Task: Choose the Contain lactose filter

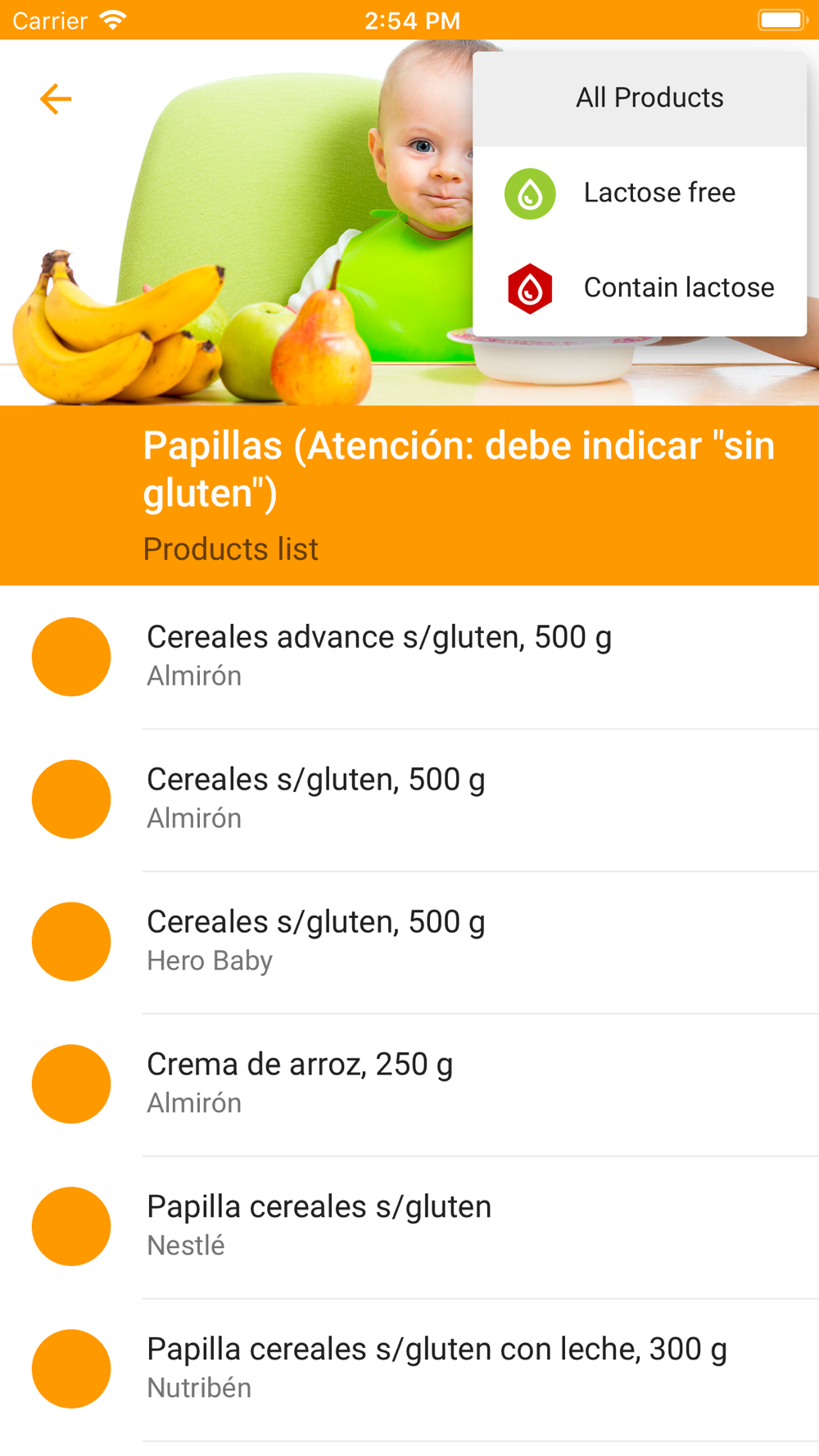Action: 640,288
